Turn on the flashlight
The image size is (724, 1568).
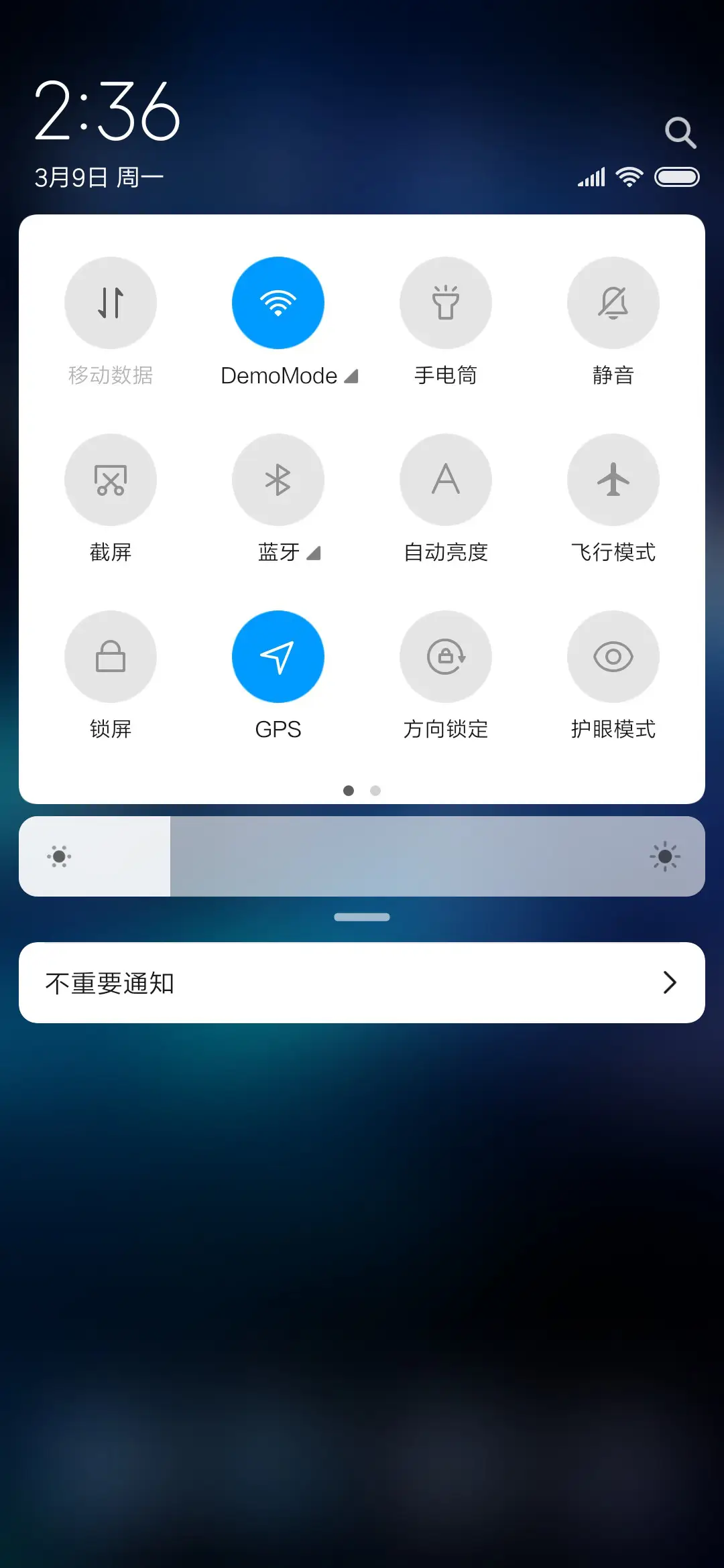(x=446, y=303)
